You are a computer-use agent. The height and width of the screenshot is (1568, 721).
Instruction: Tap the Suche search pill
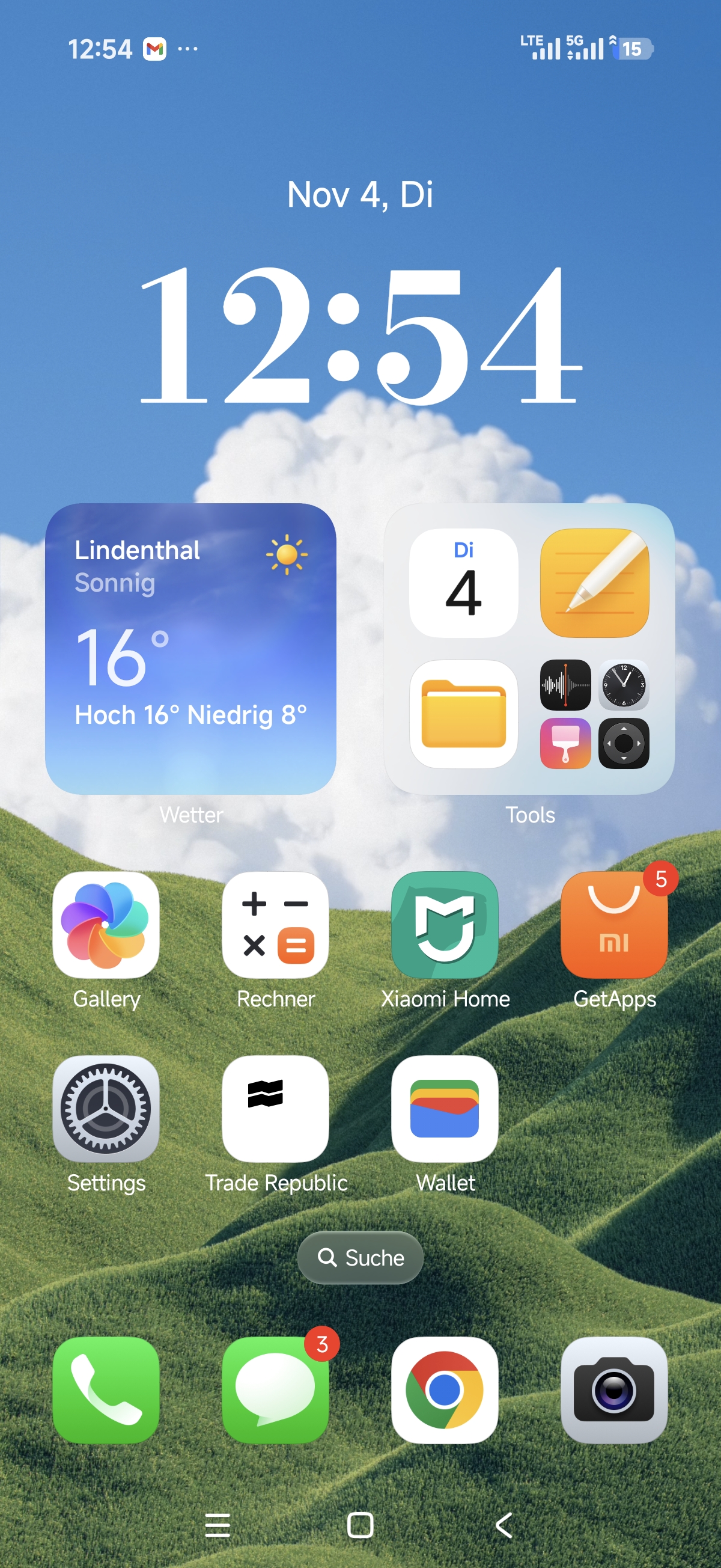pos(360,1258)
